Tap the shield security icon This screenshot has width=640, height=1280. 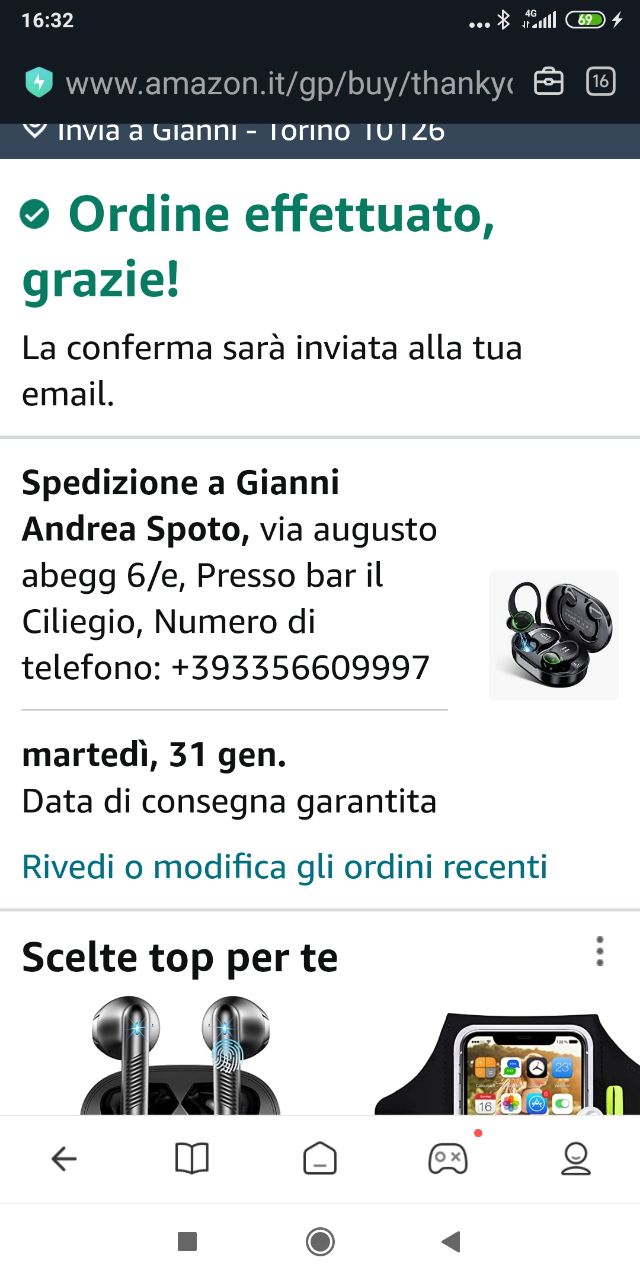click(39, 82)
